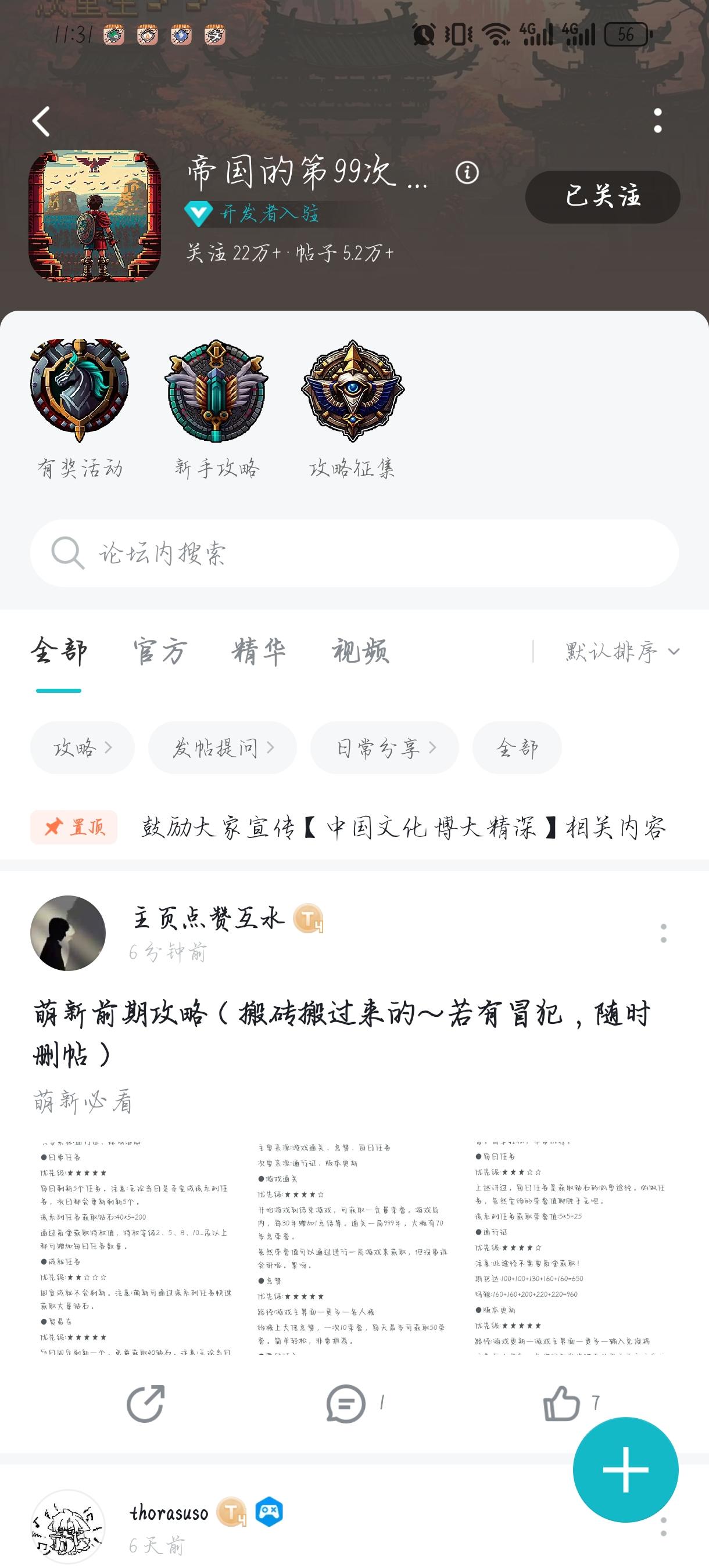
Task: Open the 有奖活动 section
Action: coord(80,409)
